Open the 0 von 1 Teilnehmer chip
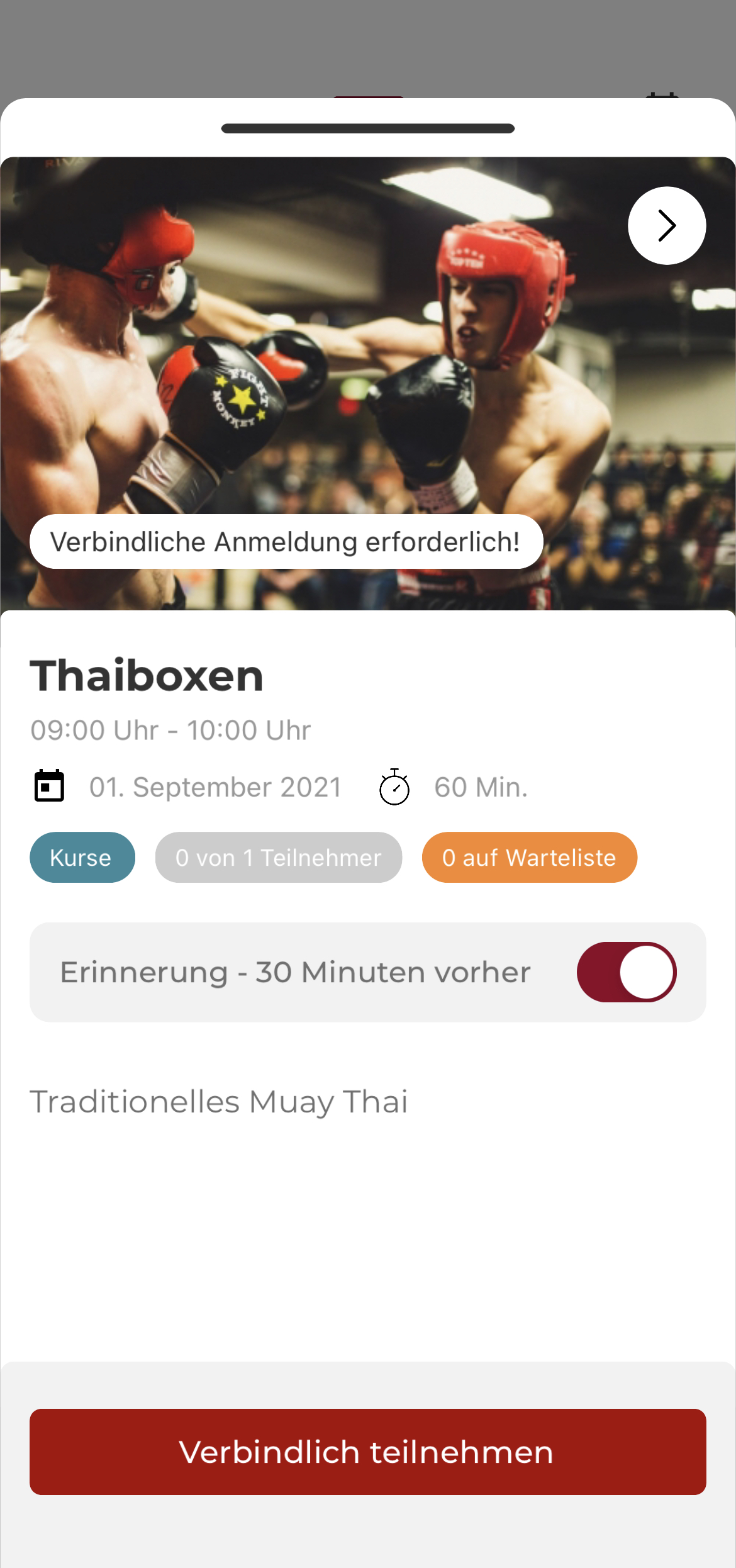The height and width of the screenshot is (1568, 736). coord(278,858)
